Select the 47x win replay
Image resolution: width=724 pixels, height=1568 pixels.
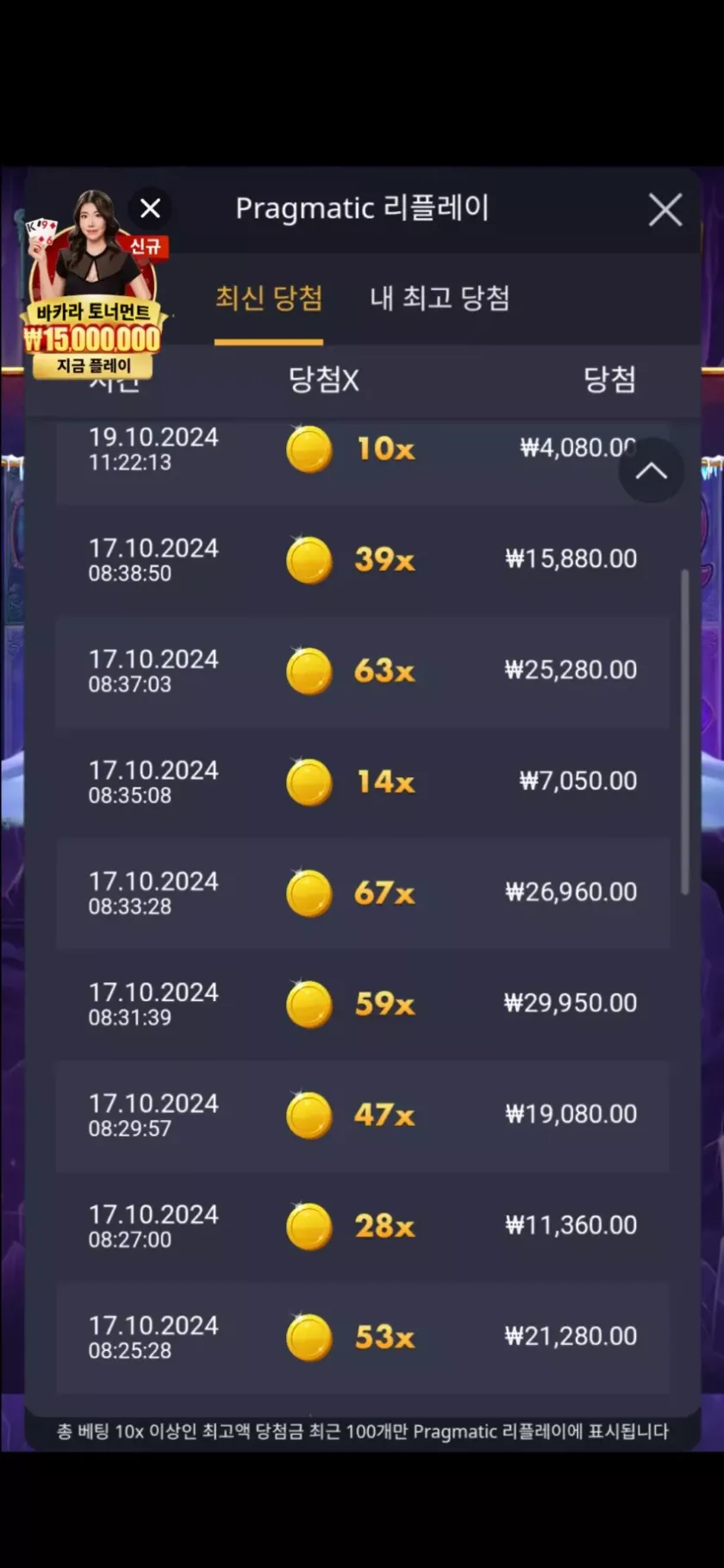pyautogui.click(x=362, y=1116)
